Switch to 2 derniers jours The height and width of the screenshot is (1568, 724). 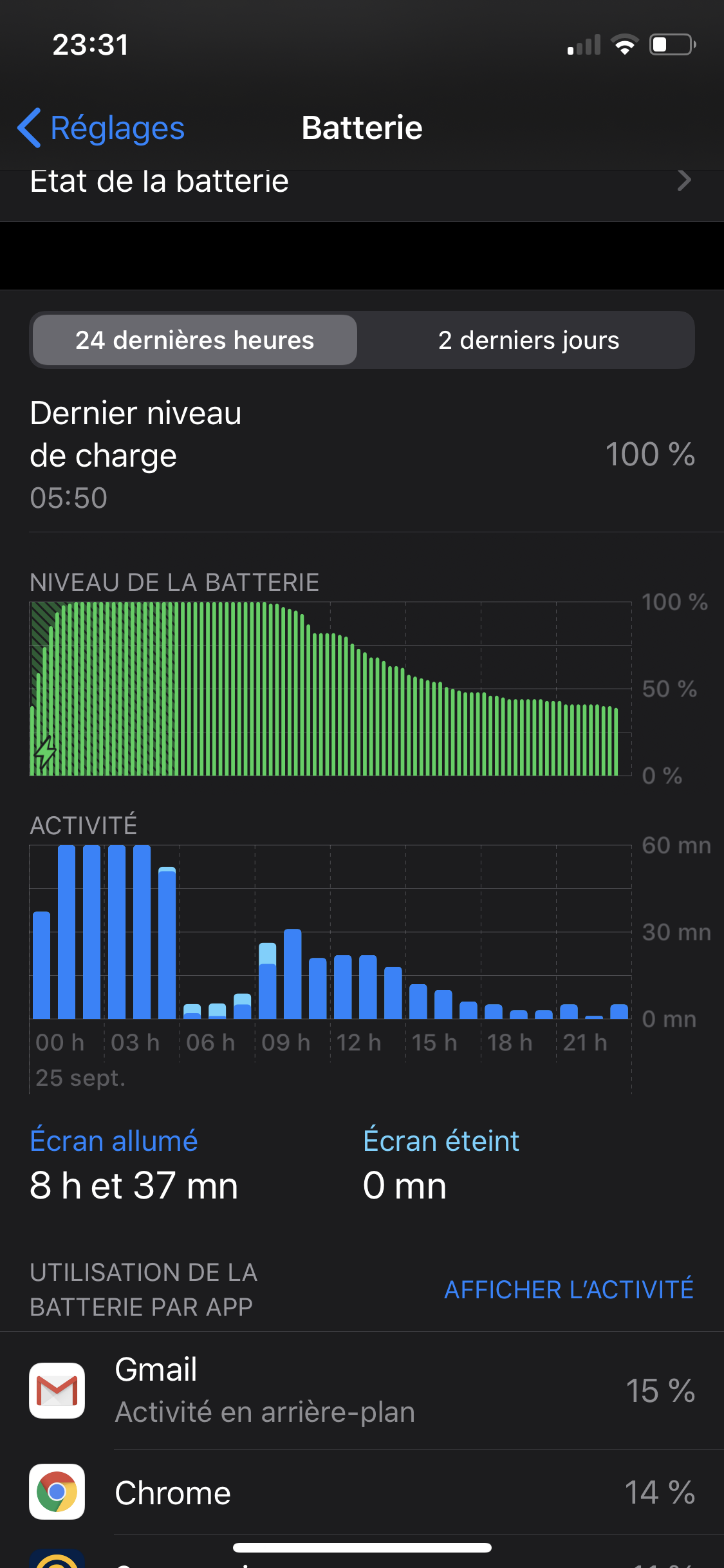[x=528, y=341]
